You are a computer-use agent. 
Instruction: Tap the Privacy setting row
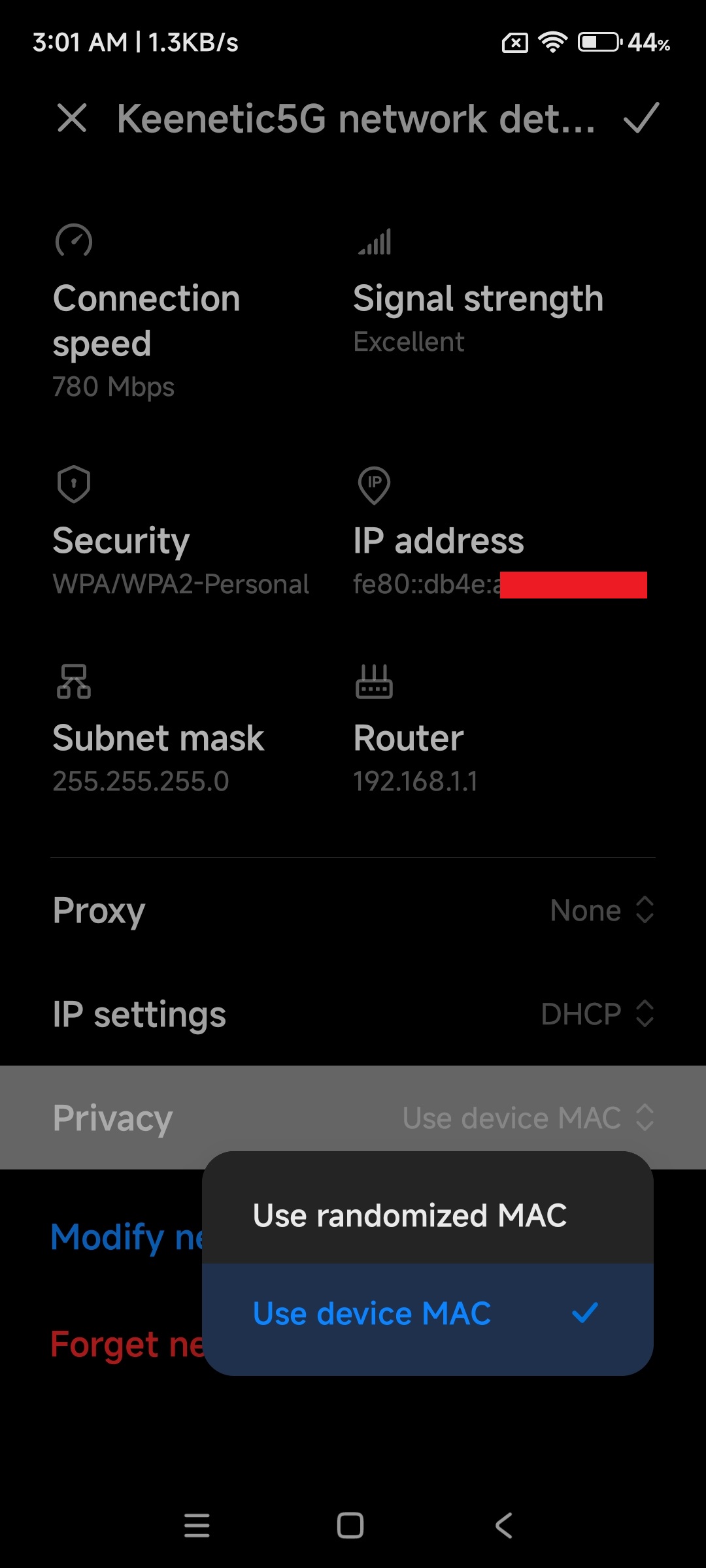click(353, 1117)
